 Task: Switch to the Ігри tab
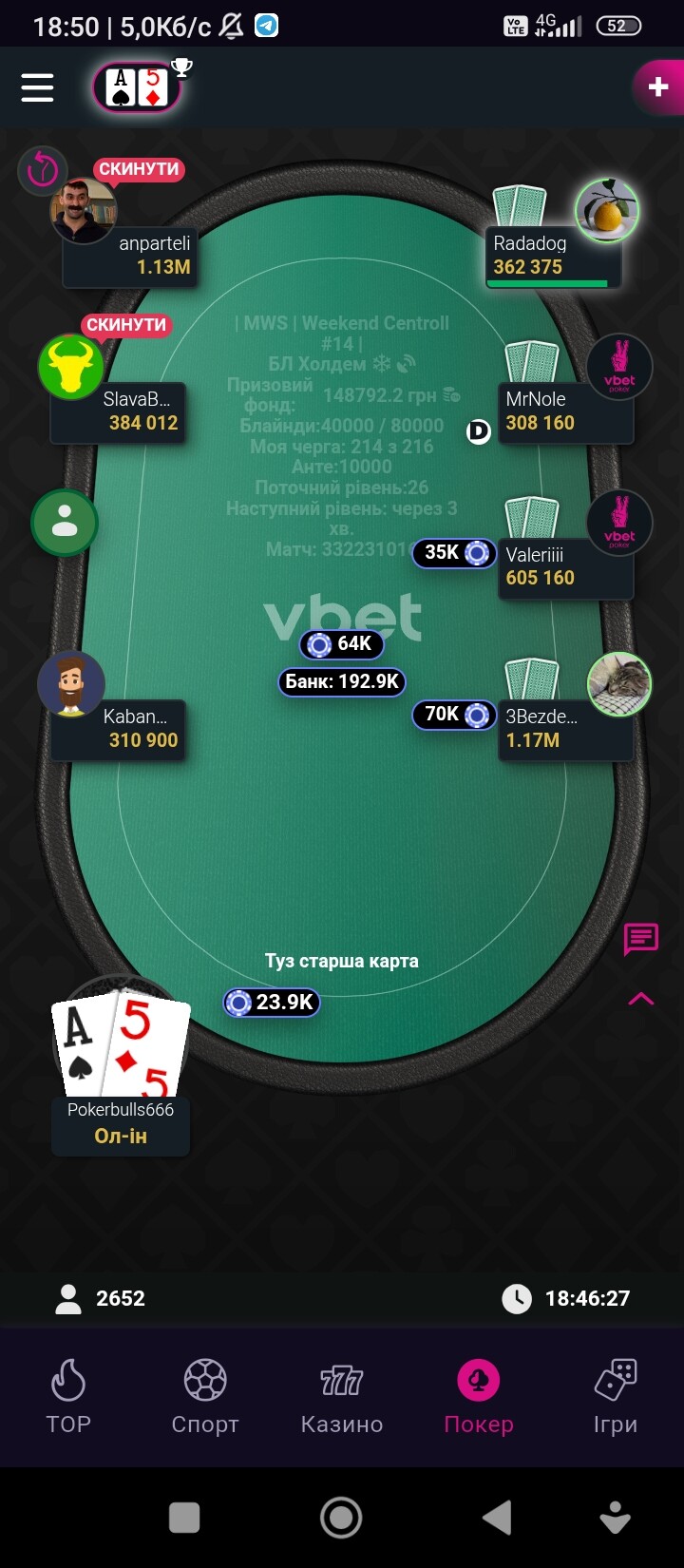click(x=615, y=1395)
